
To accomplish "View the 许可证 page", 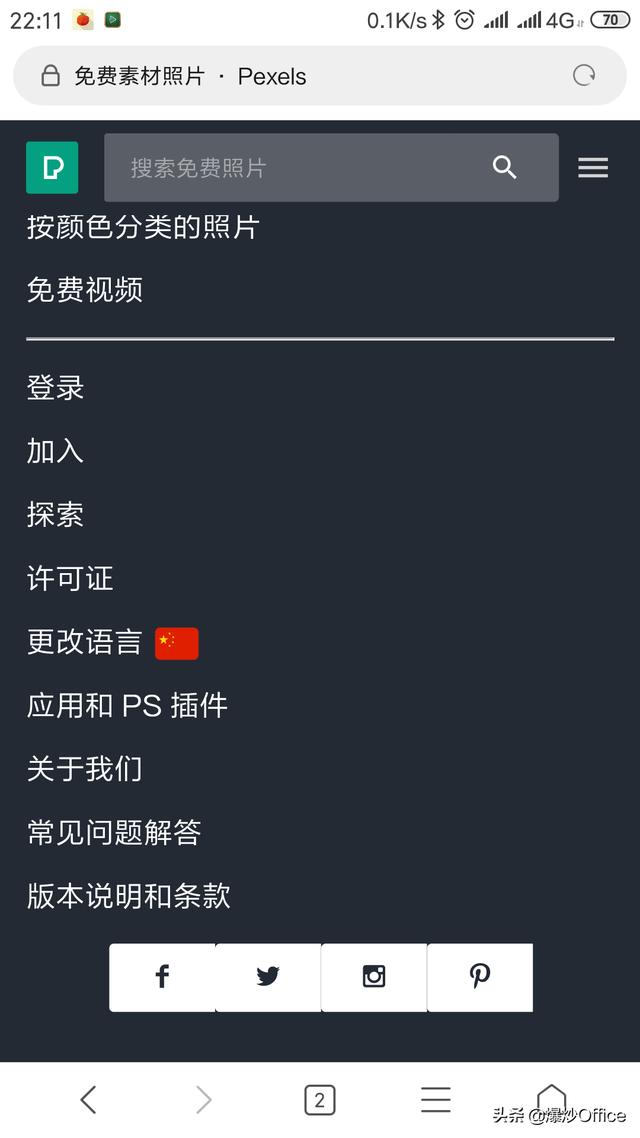I will pyautogui.click(x=70, y=578).
